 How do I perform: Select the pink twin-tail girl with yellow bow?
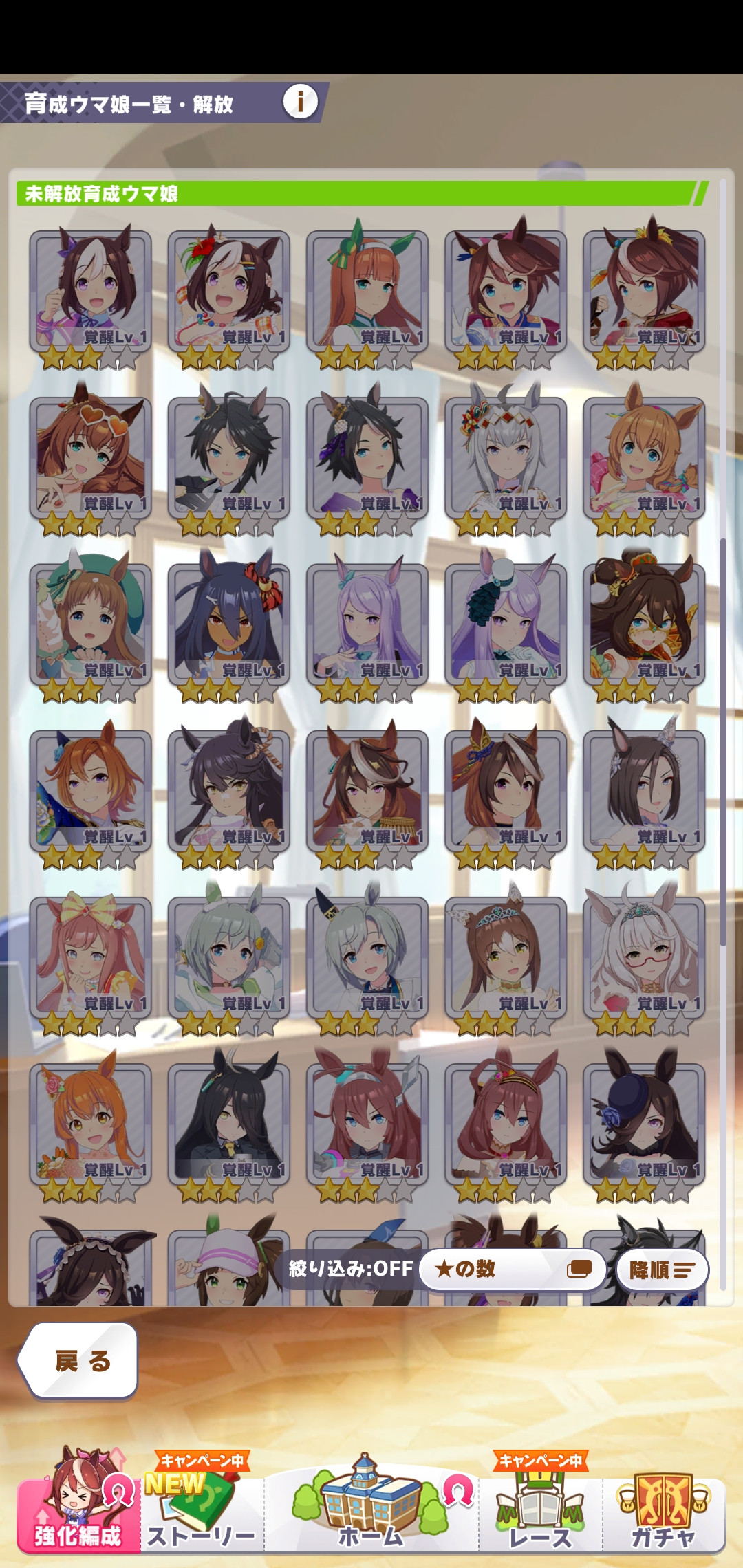(x=90, y=958)
